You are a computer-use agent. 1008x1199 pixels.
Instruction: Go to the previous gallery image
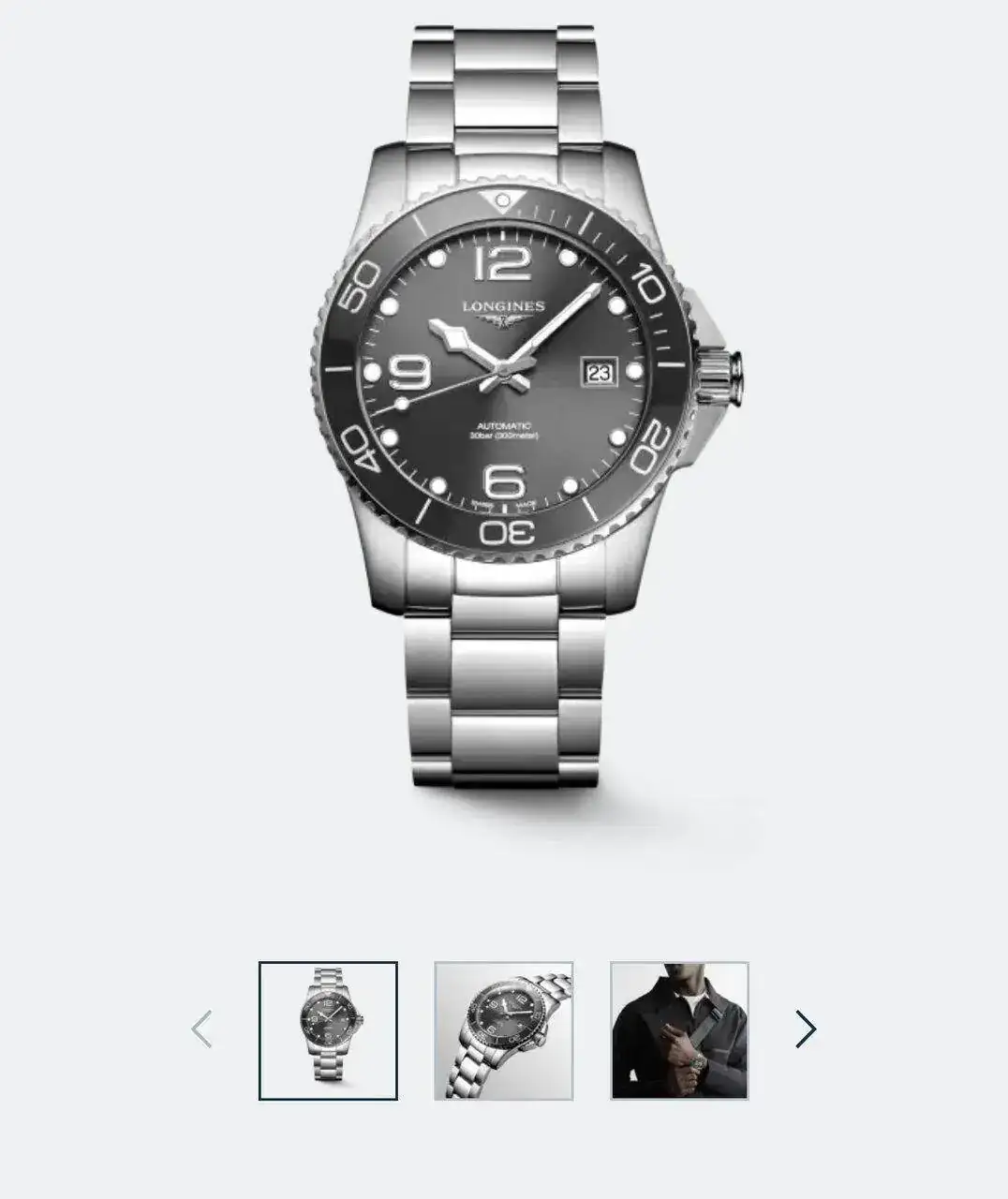(201, 1029)
